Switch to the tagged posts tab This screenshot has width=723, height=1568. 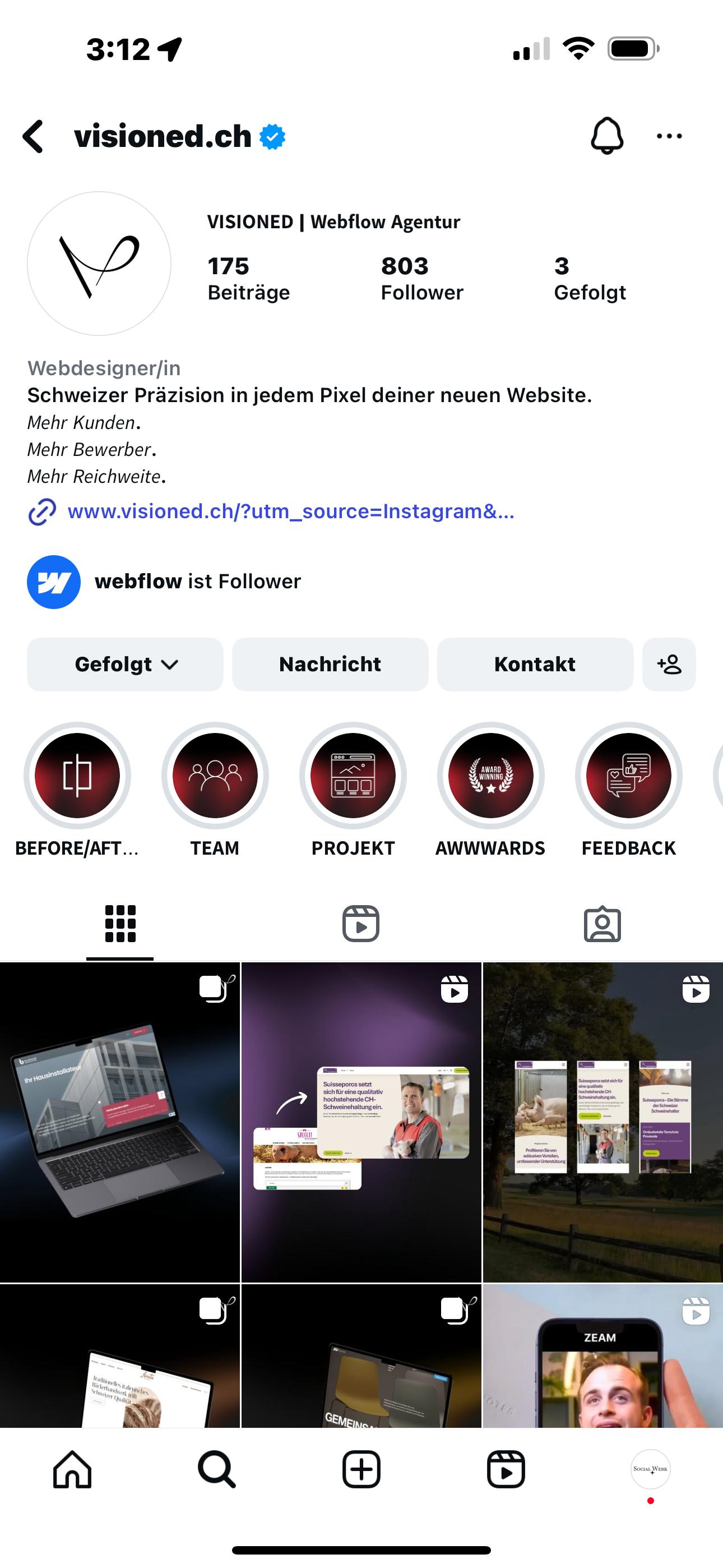602,924
